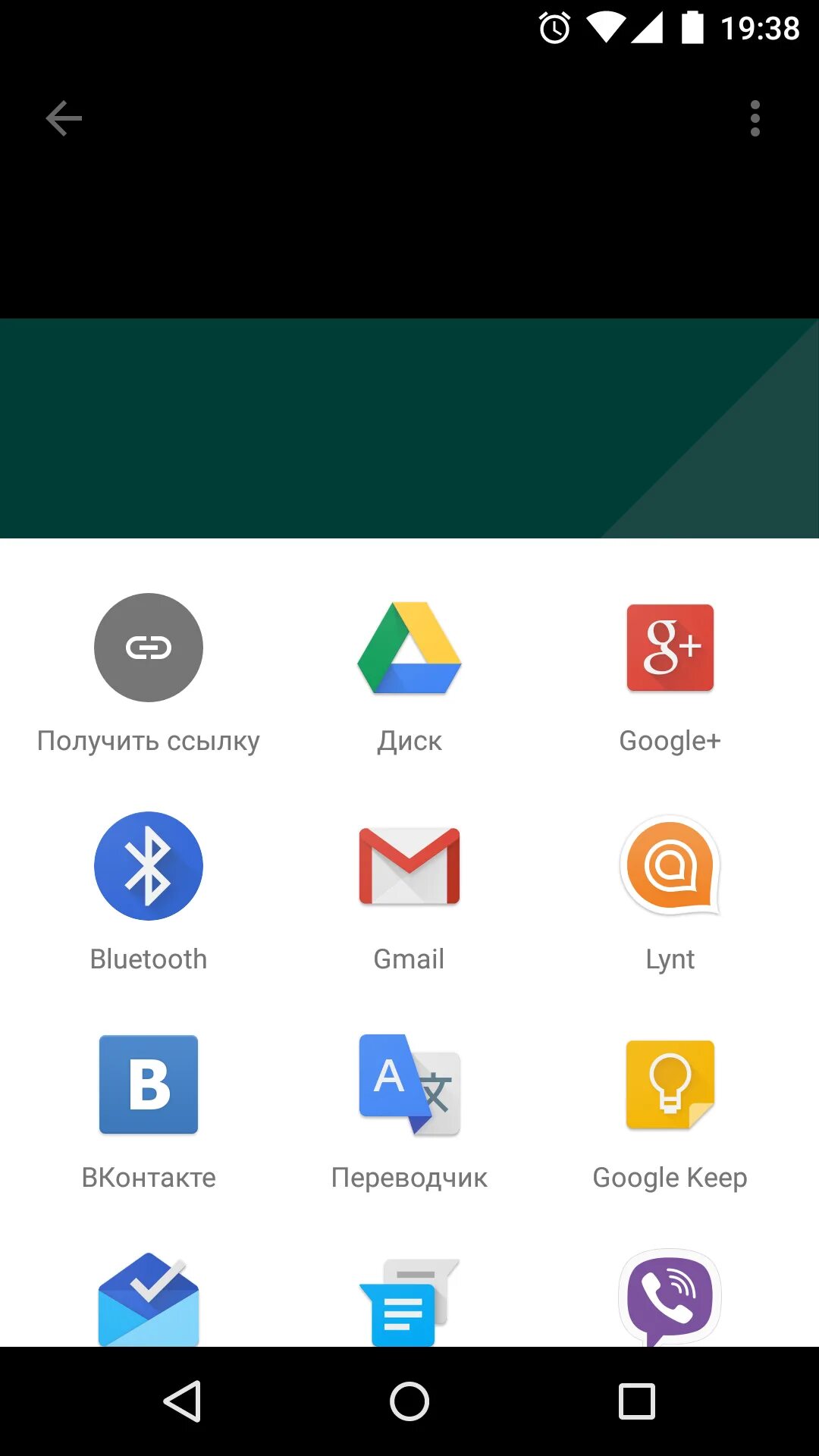Open recent apps from navigation bar

[x=637, y=1401]
